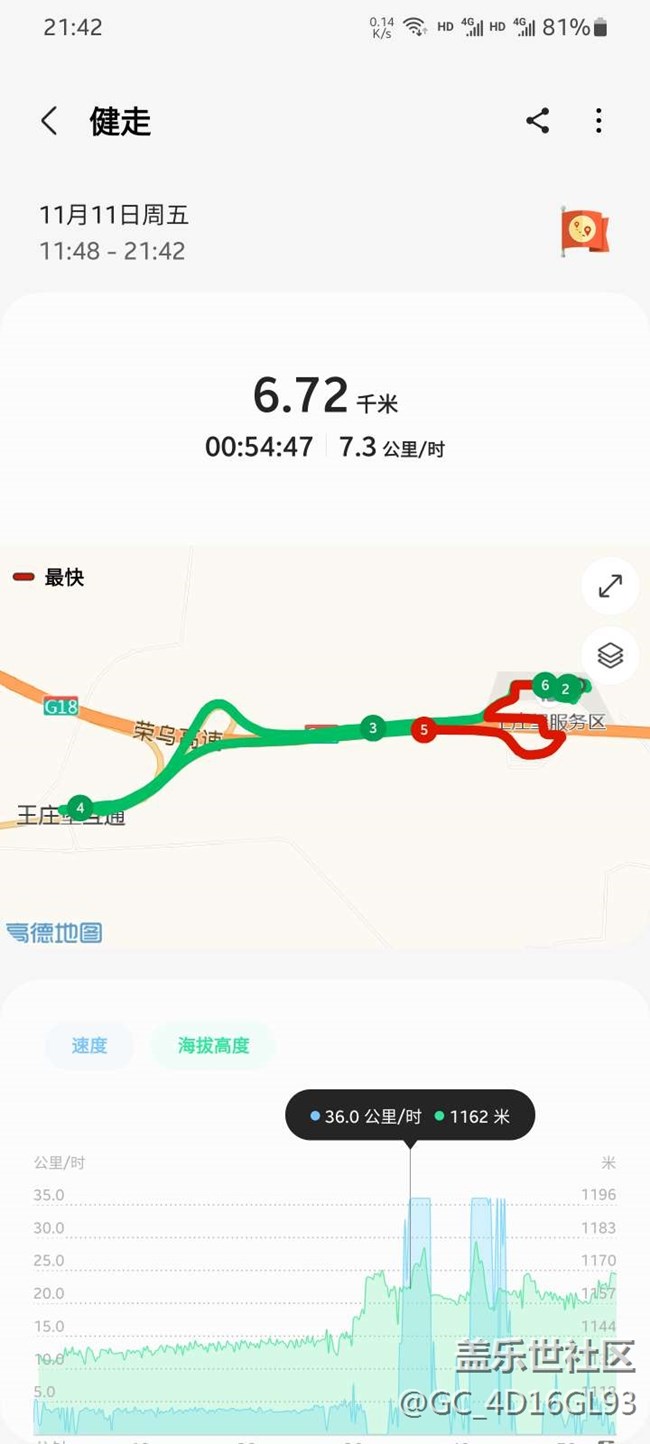Viewport: 650px width, 1444px height.
Task: Open the three-dot overflow menu
Action: (x=598, y=122)
